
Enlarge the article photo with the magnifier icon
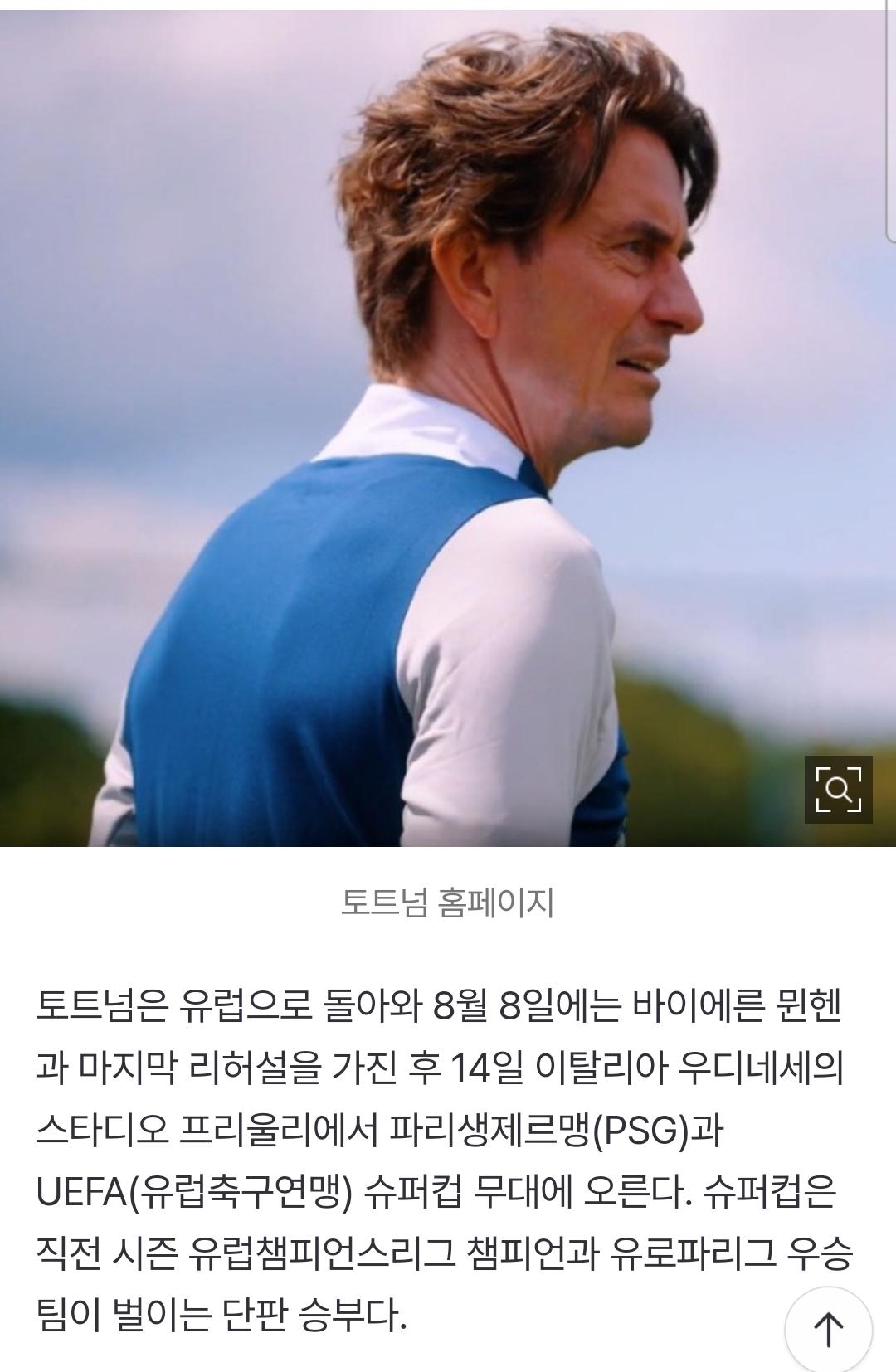(838, 789)
